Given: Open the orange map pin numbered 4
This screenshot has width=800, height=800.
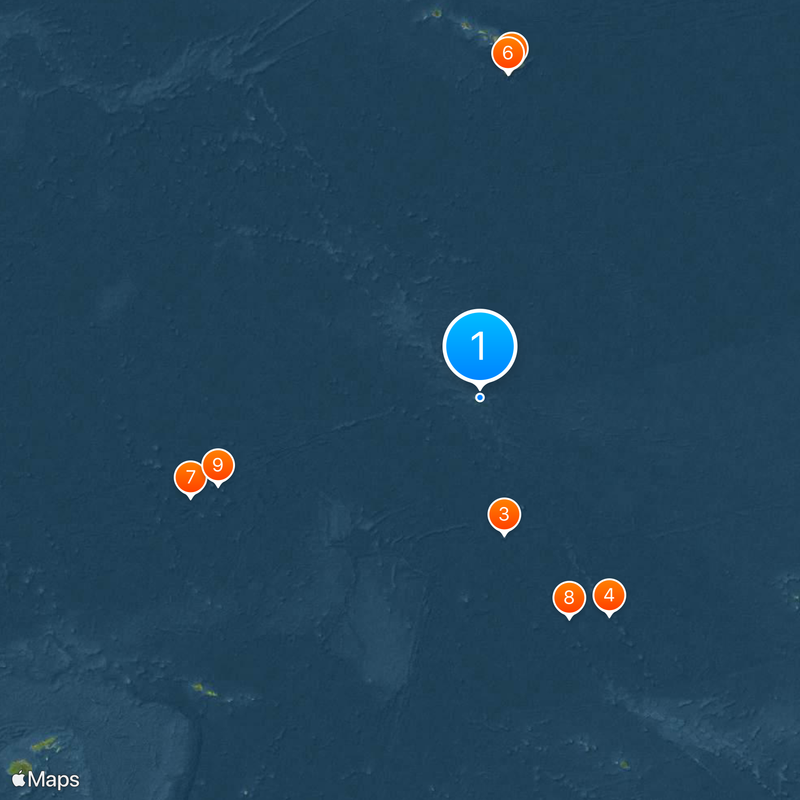Looking at the screenshot, I should point(609,596).
